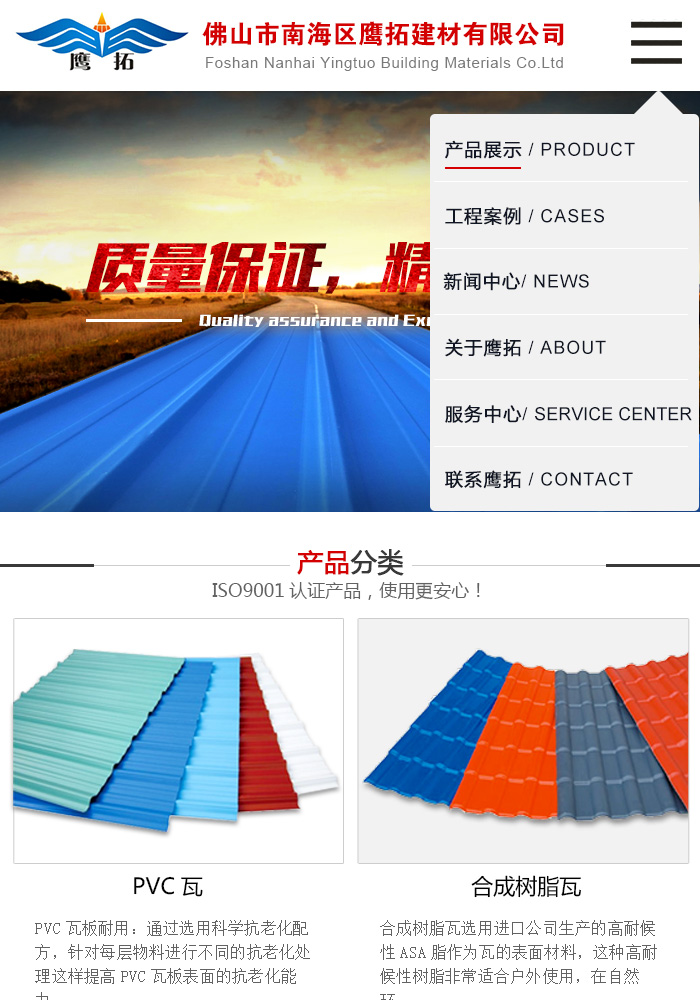Image resolution: width=700 pixels, height=1000 pixels.
Task: Open 工程案例 / CASES menu item
Action: (525, 216)
